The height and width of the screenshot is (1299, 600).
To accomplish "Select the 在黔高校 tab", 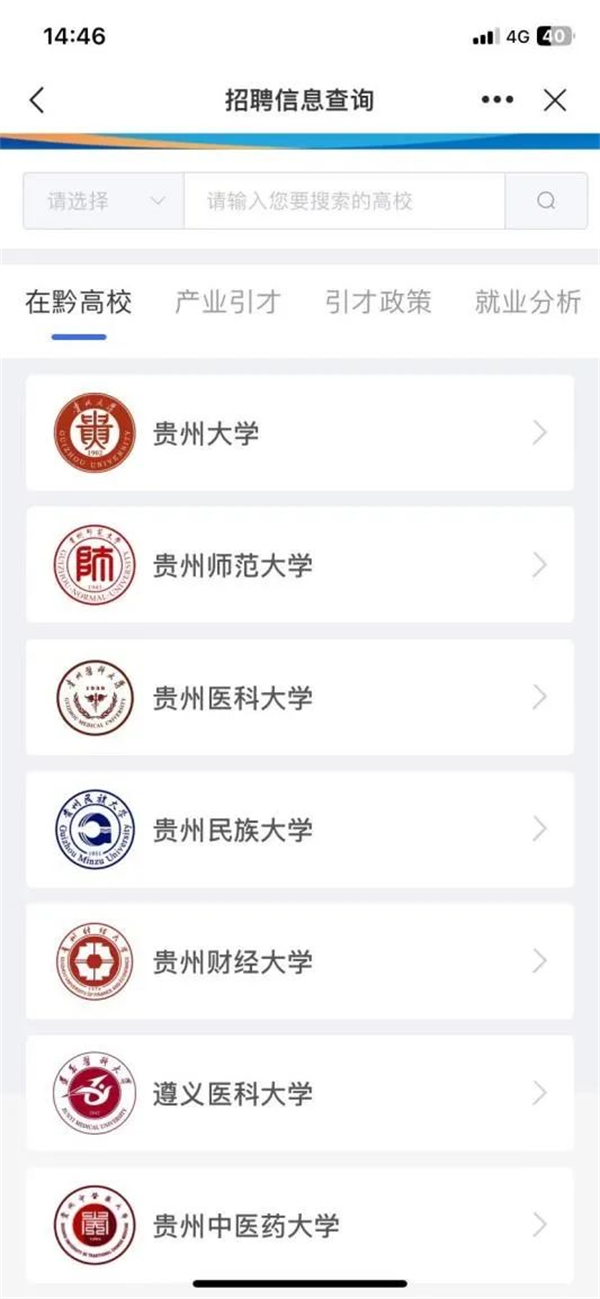I will (79, 302).
